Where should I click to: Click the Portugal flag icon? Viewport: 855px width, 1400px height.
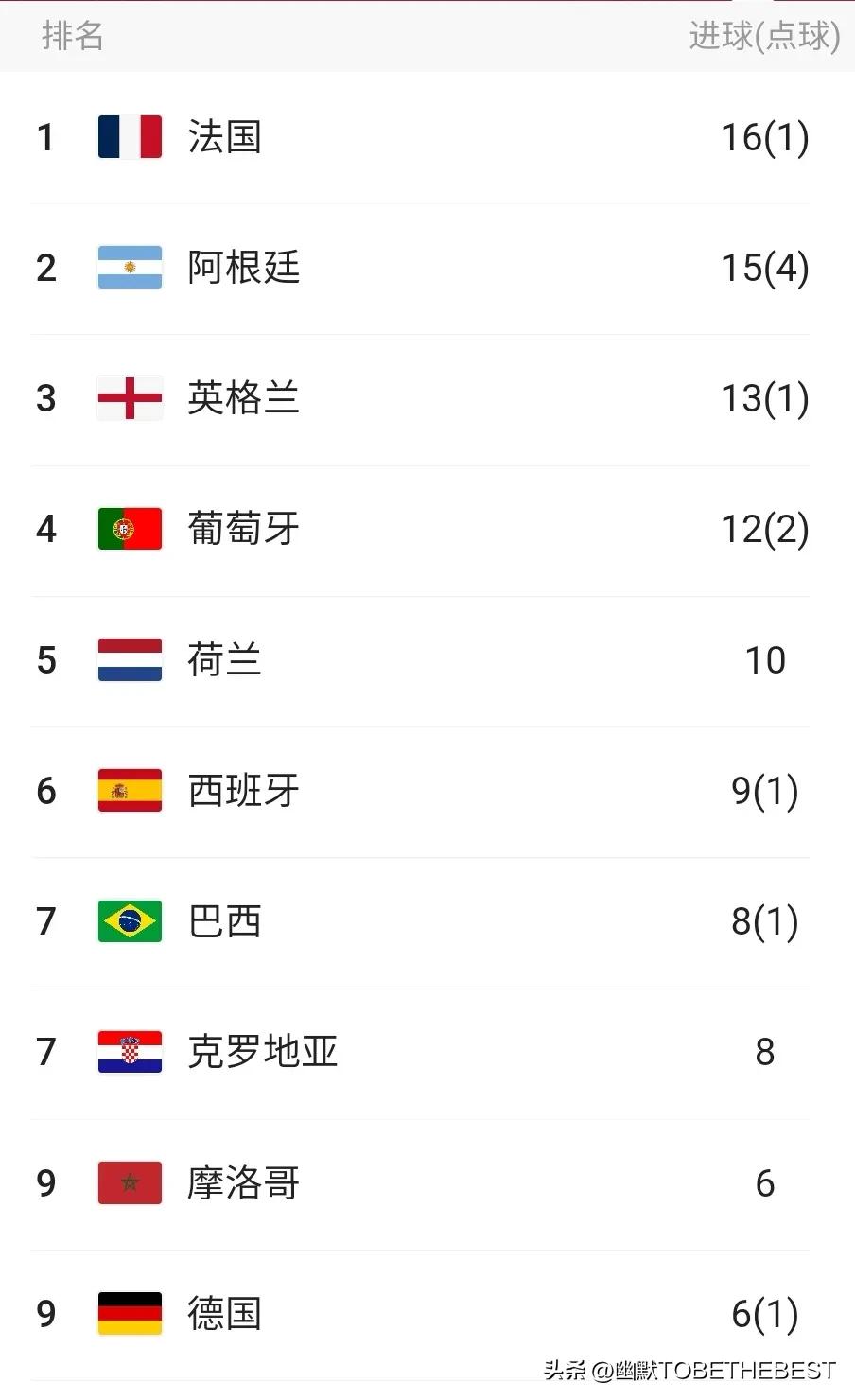tap(130, 529)
